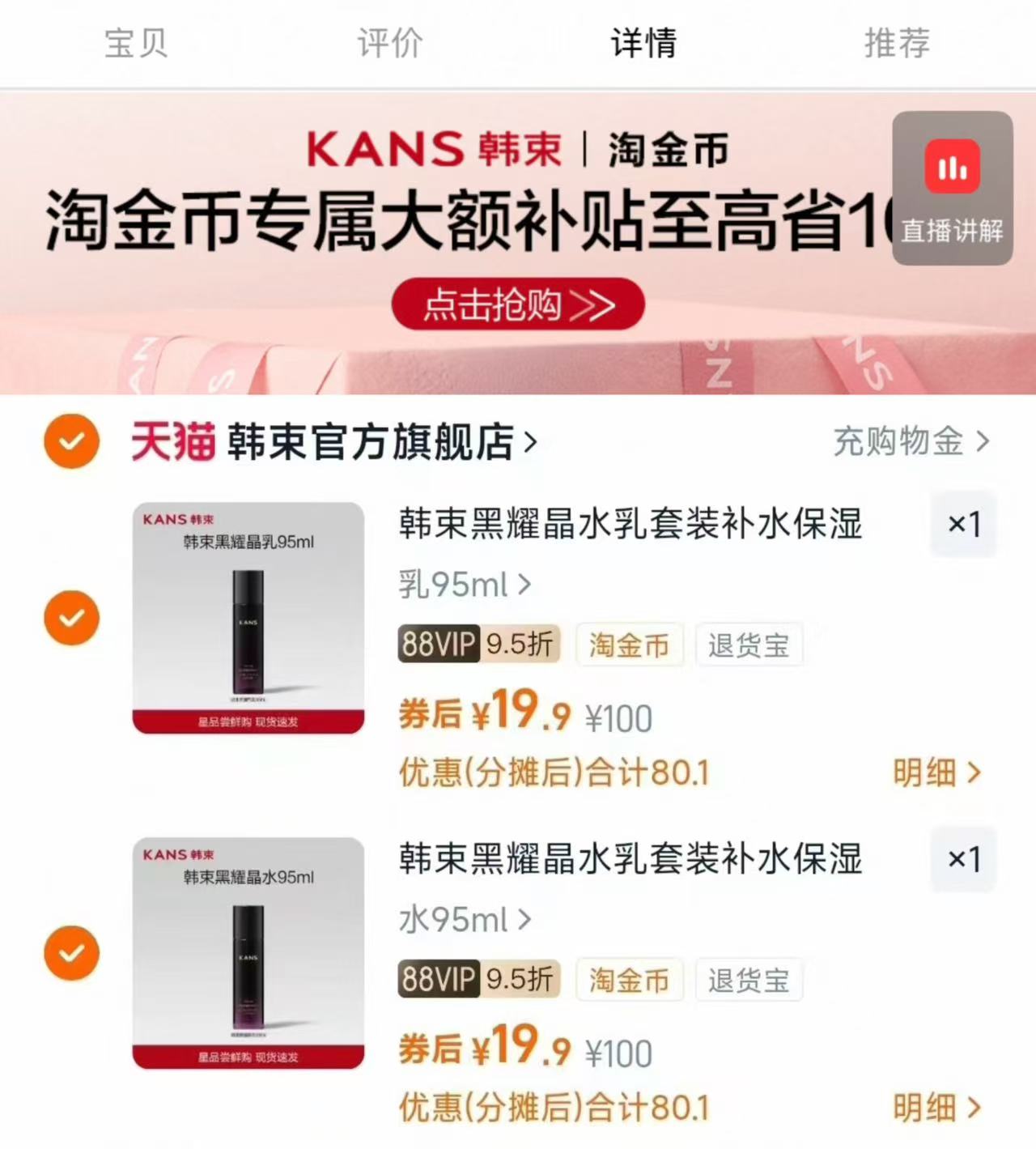The image size is (1036, 1149).
Task: Deselect the 黑耀晶乳95ml product checkmark
Action: coord(71,617)
